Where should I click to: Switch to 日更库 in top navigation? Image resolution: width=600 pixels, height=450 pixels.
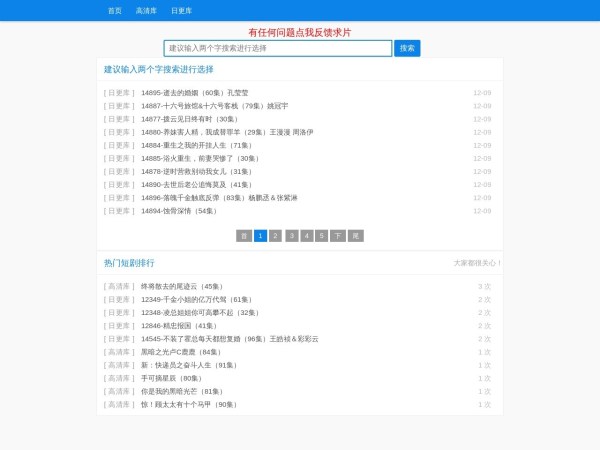pos(181,10)
